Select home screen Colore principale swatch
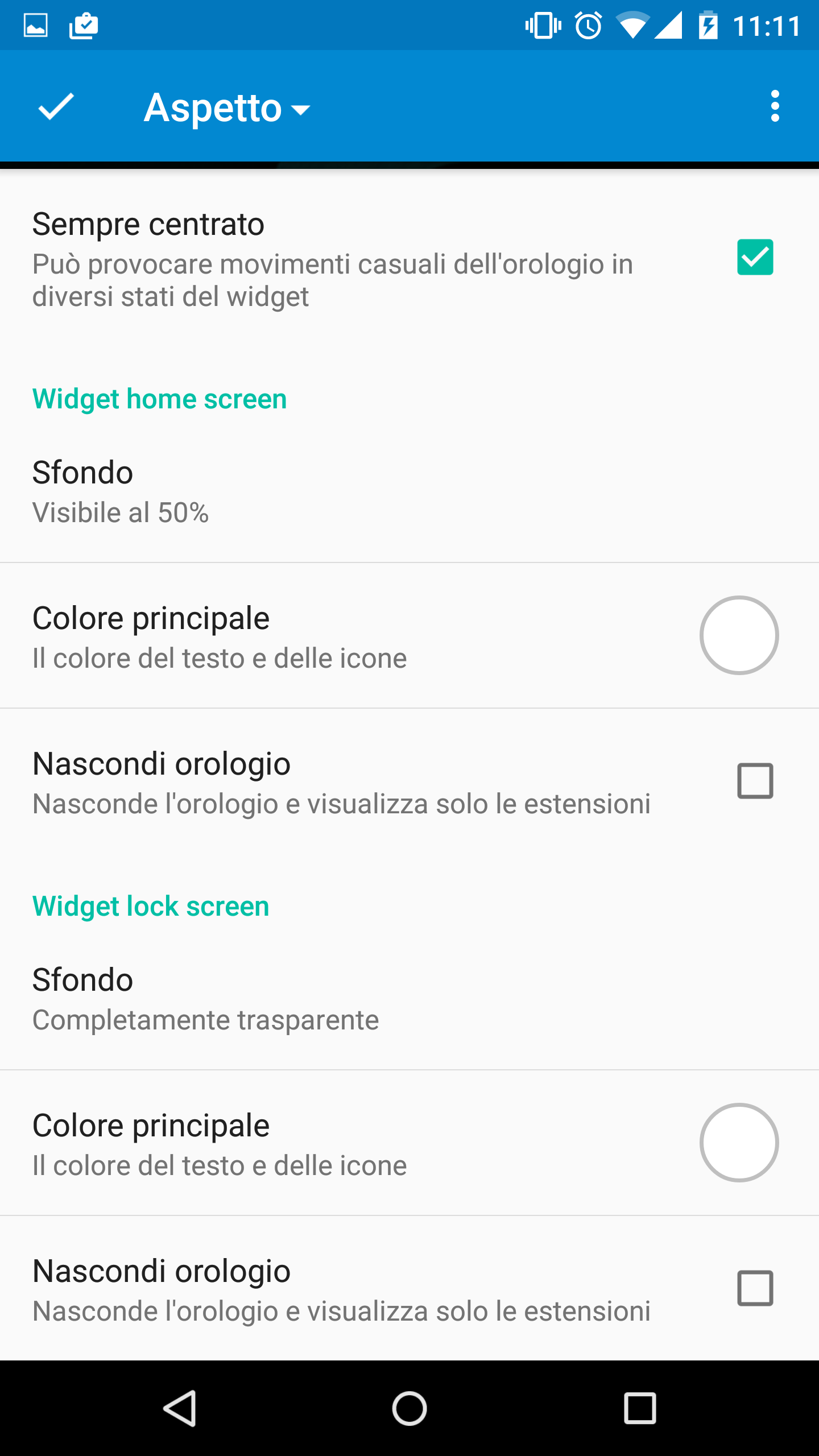This screenshot has height=1456, width=819. click(739, 635)
